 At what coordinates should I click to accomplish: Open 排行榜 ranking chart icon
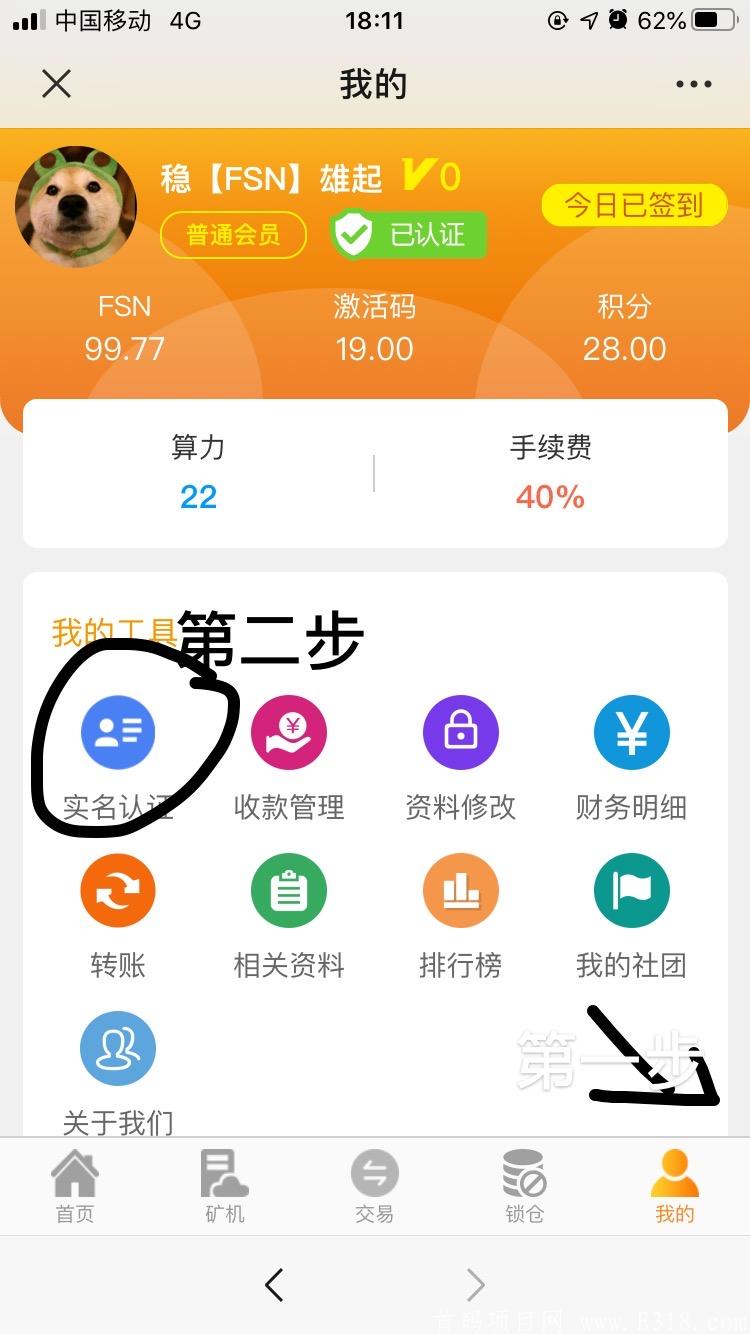[461, 890]
